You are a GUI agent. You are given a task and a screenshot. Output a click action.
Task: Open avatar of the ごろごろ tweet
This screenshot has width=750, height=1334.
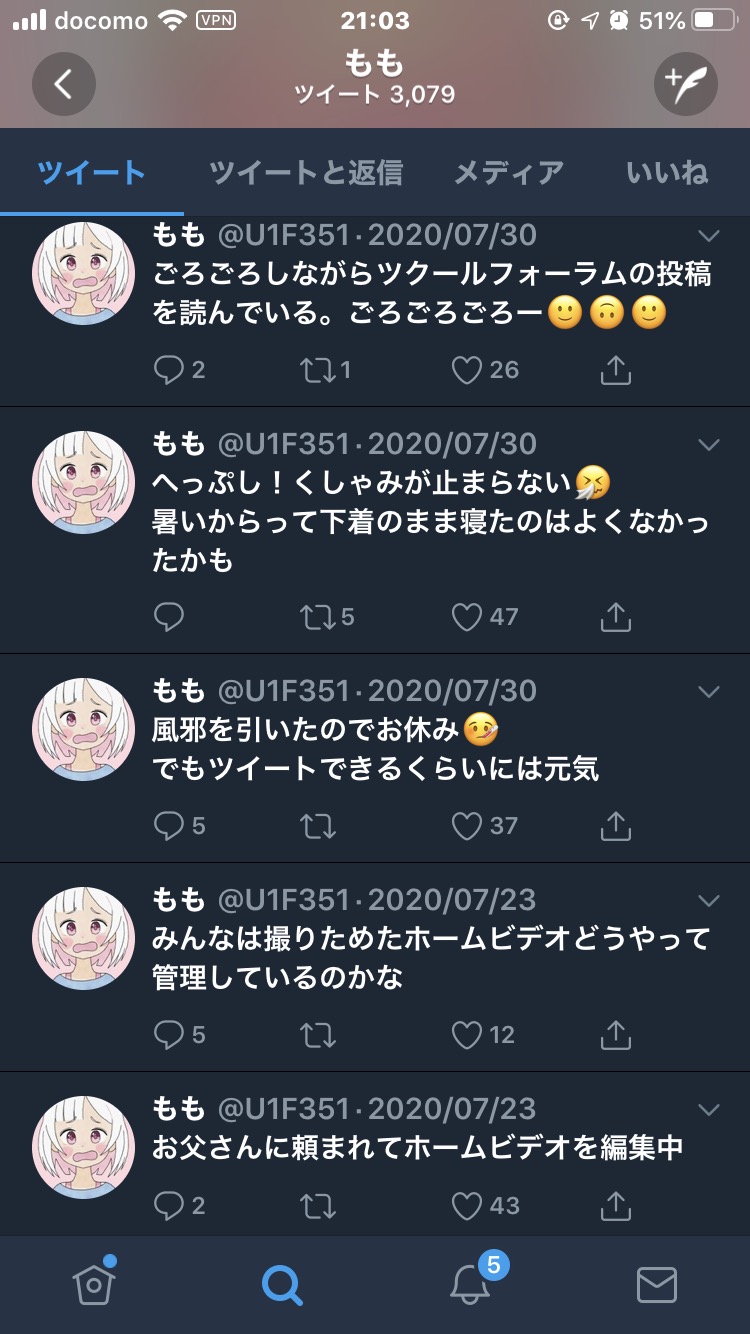pyautogui.click(x=84, y=274)
